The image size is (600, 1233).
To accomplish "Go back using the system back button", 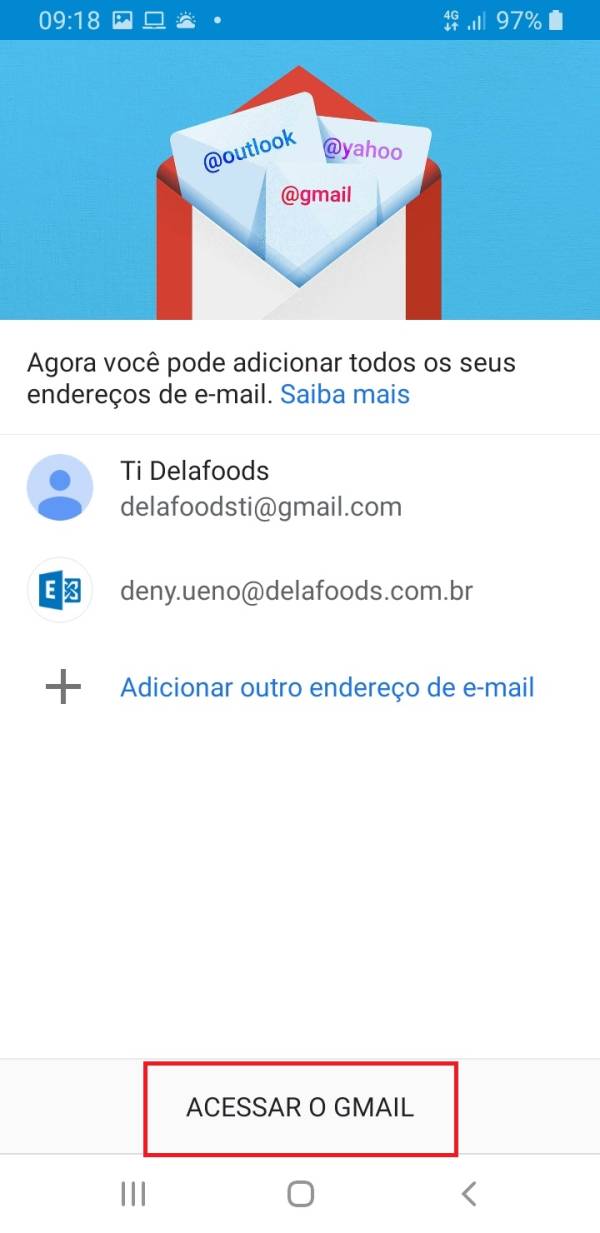I will pyautogui.click(x=468, y=1193).
